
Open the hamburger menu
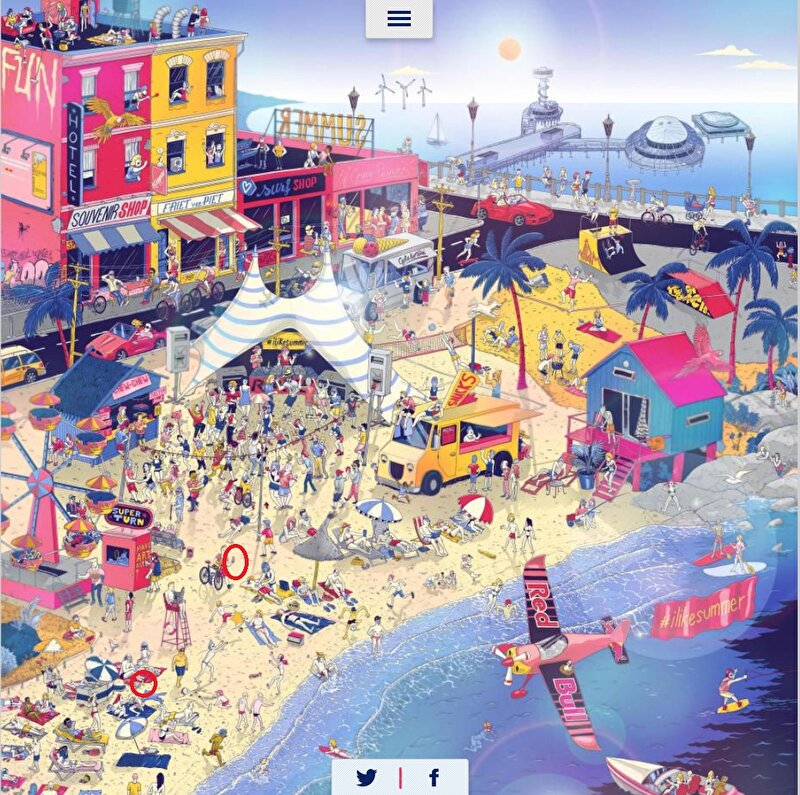pyautogui.click(x=399, y=19)
